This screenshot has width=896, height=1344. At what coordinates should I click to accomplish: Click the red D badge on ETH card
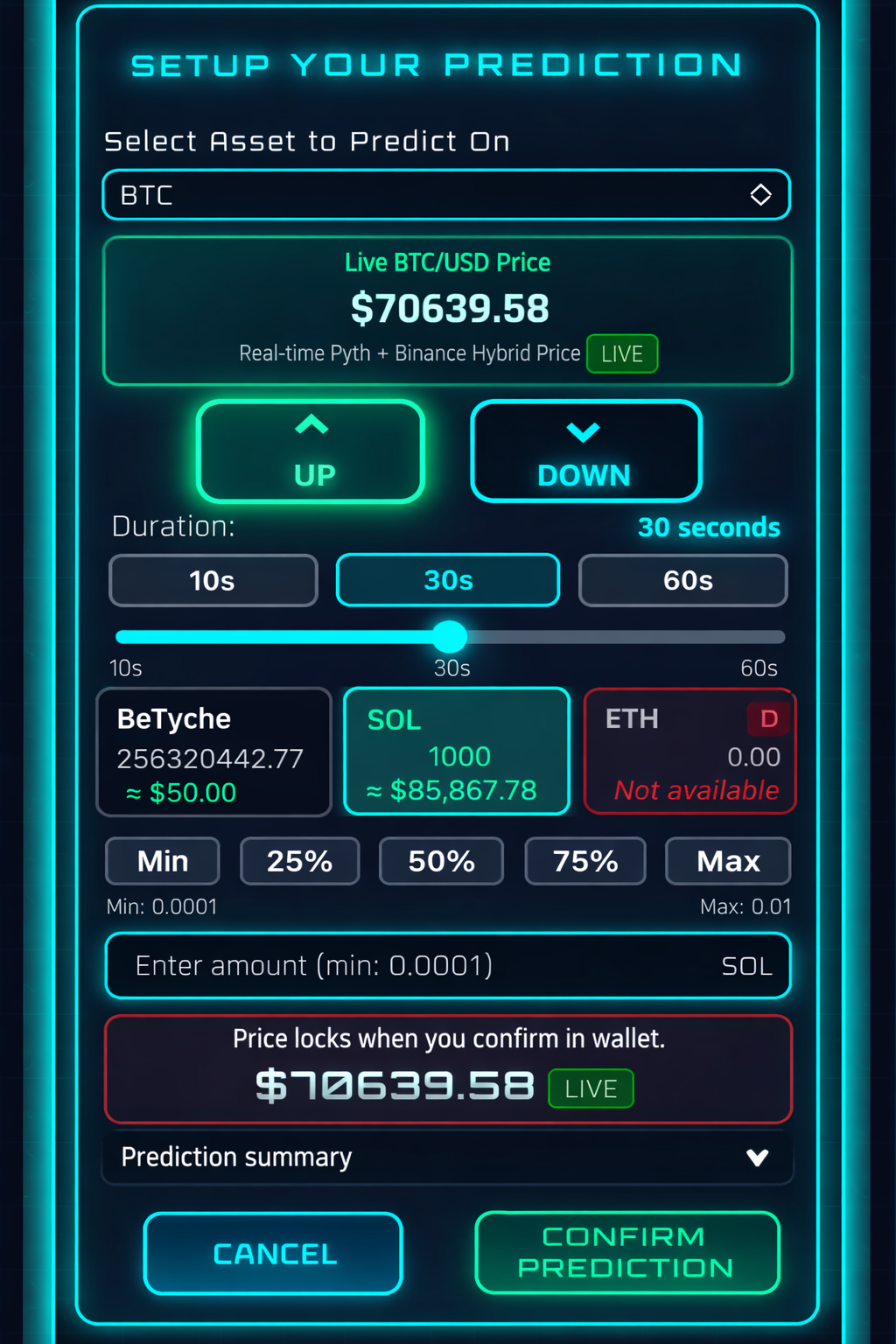tap(768, 719)
